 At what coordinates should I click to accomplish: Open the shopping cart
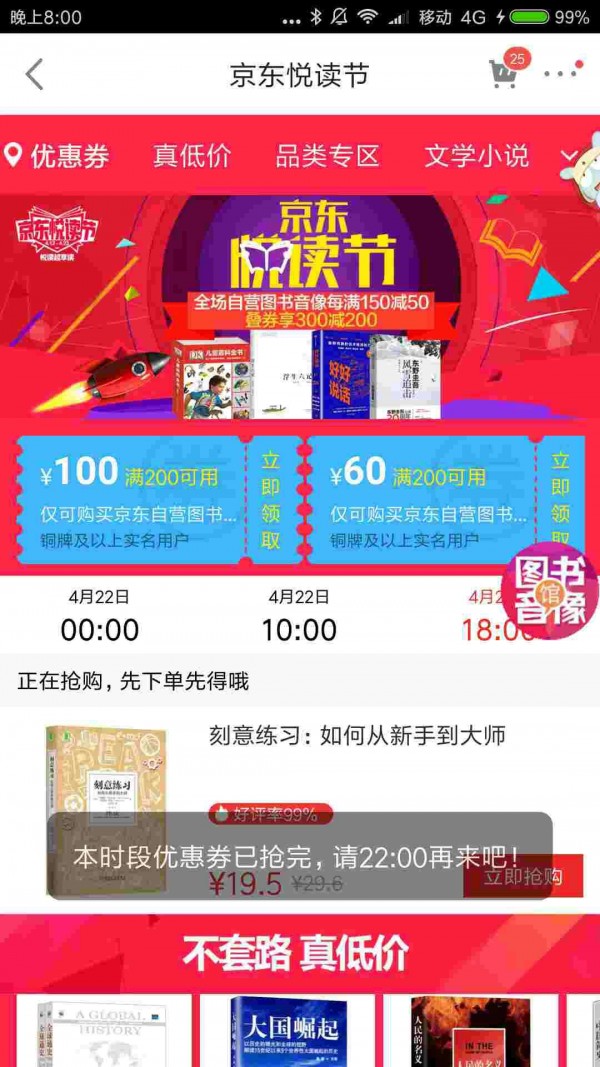point(503,74)
